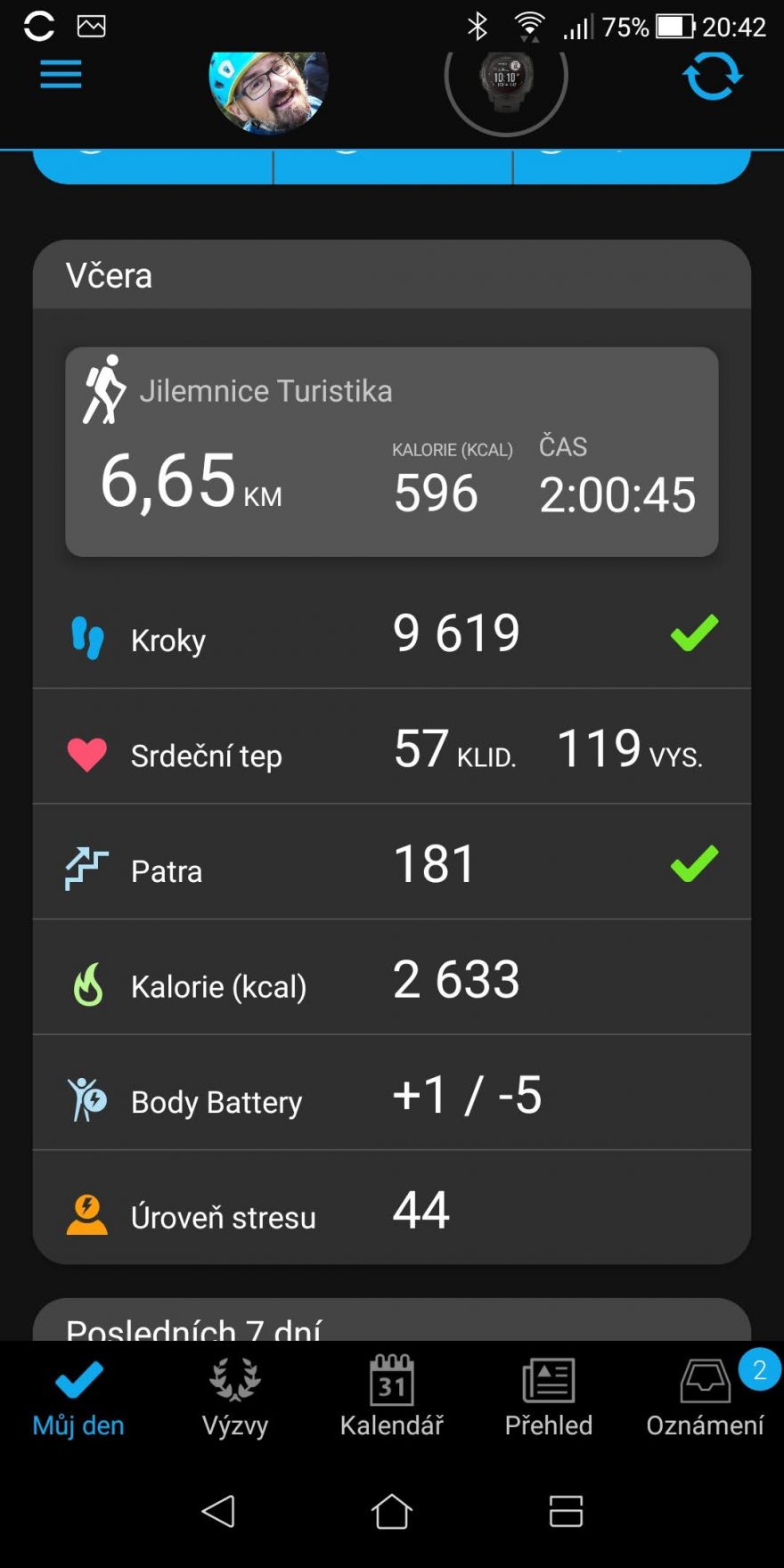Open the hamburger navigation menu

[x=59, y=76]
